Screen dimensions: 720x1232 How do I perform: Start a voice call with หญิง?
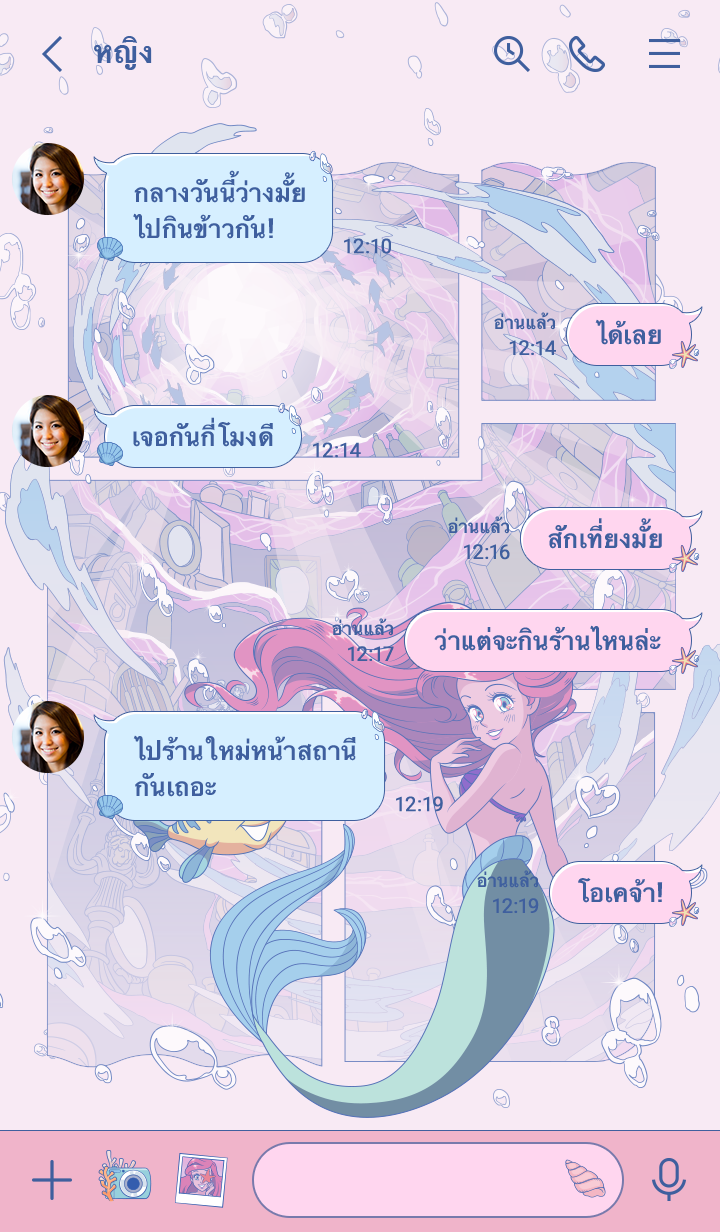(x=587, y=54)
